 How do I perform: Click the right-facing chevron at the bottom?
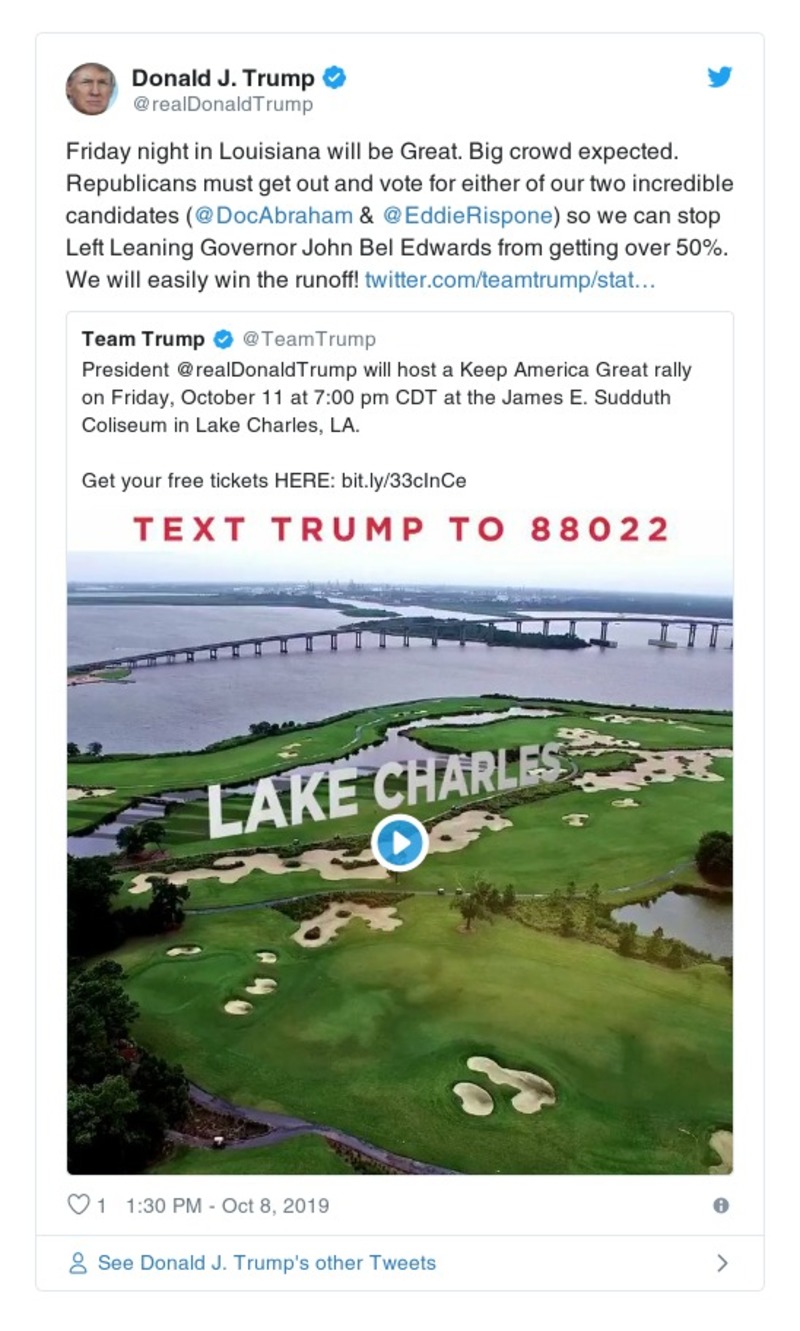coord(723,1263)
